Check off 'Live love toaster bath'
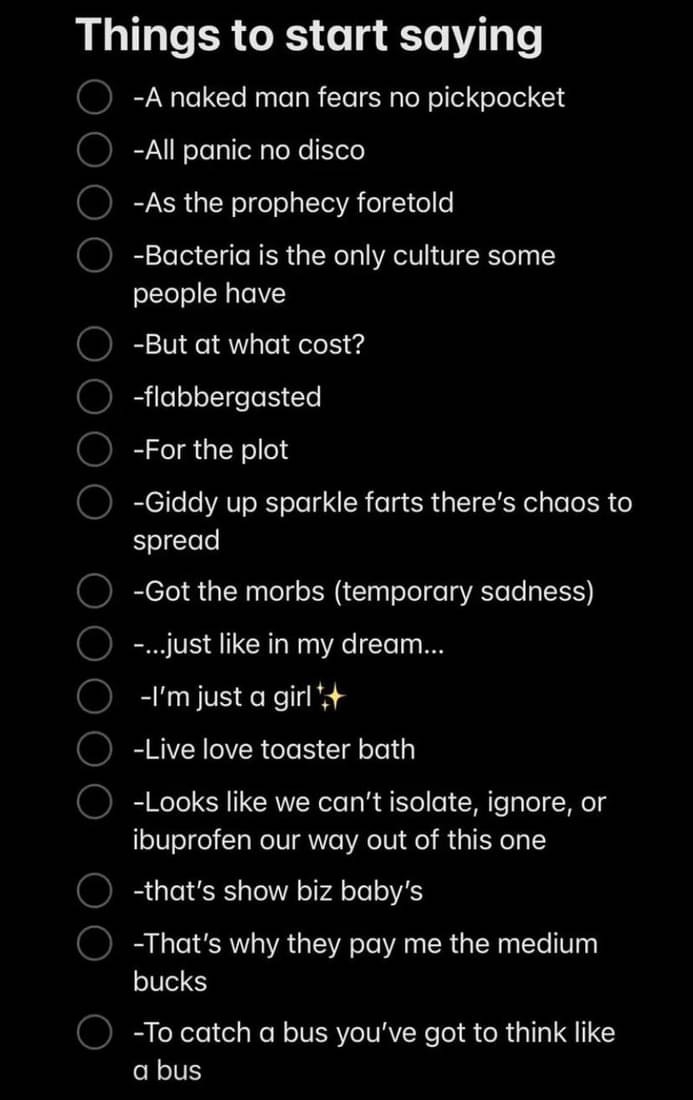The height and width of the screenshot is (1100, 693). 94,750
